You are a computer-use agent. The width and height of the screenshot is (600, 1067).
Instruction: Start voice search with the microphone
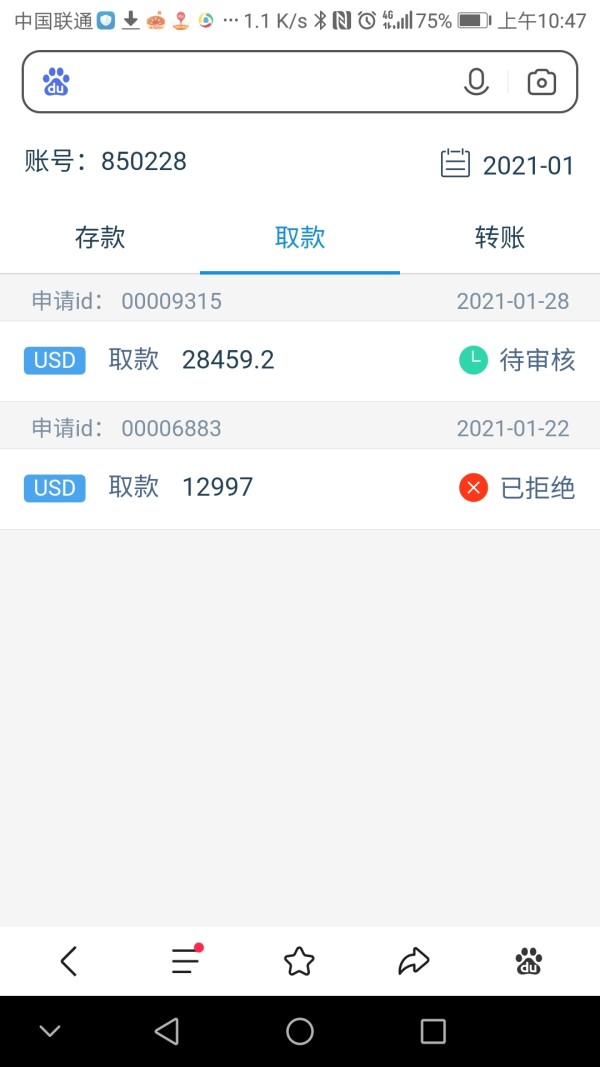[476, 82]
